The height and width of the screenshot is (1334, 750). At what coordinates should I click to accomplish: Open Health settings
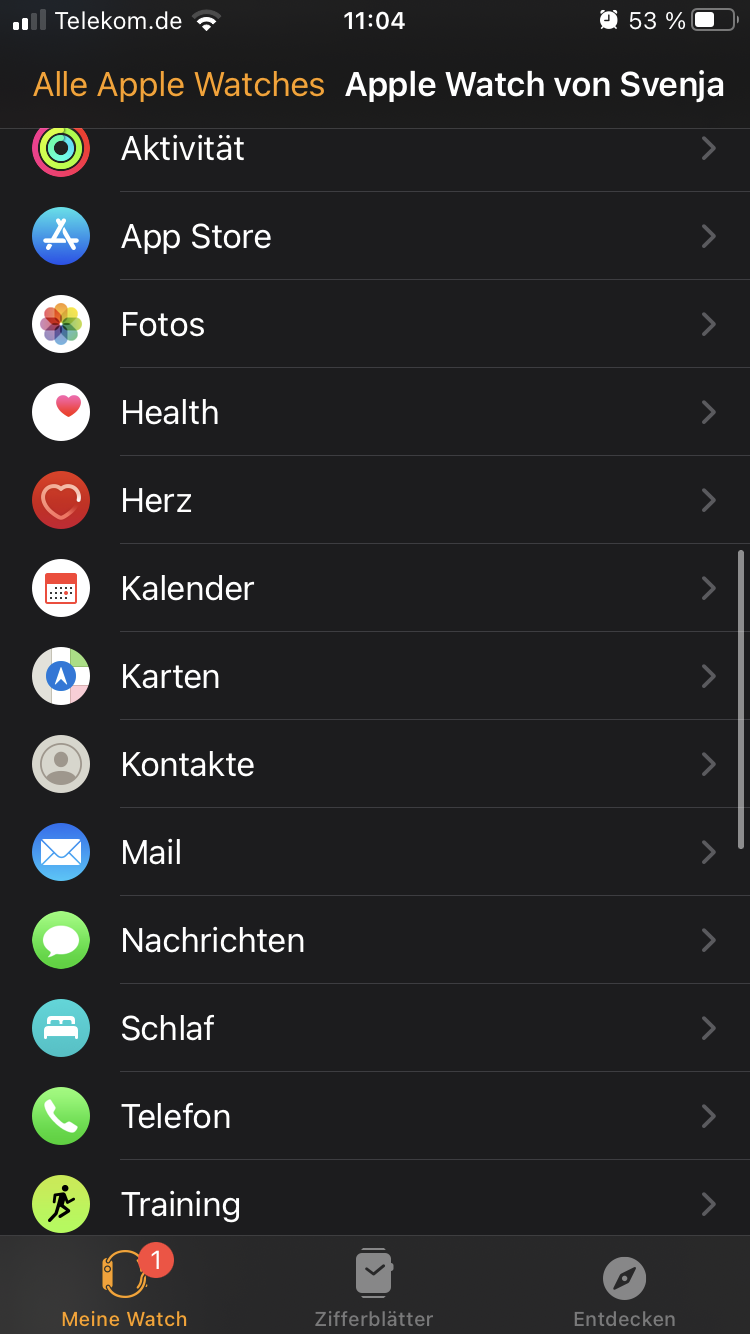coord(375,412)
